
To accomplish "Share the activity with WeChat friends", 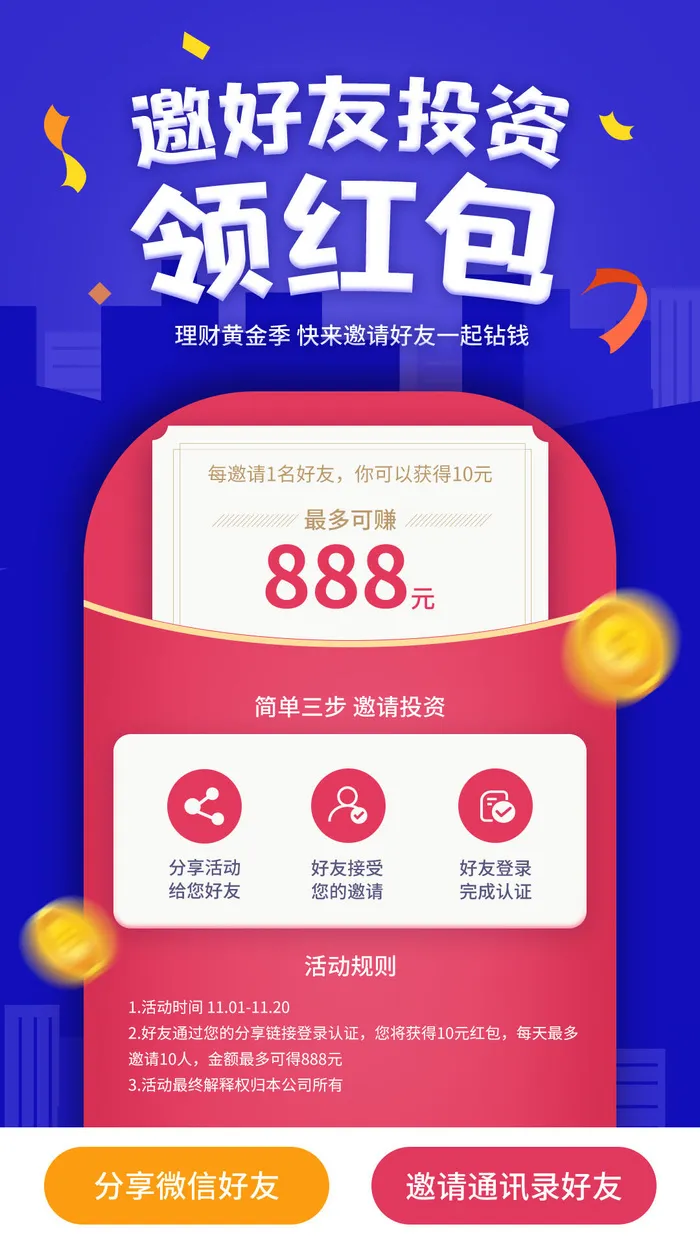I will [x=186, y=1185].
